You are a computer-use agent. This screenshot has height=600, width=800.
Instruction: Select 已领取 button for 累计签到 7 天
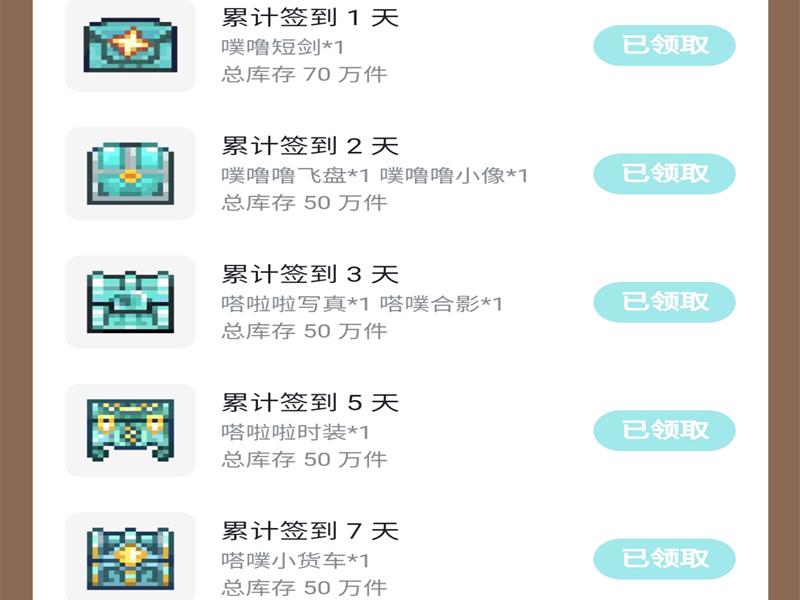[664, 558]
